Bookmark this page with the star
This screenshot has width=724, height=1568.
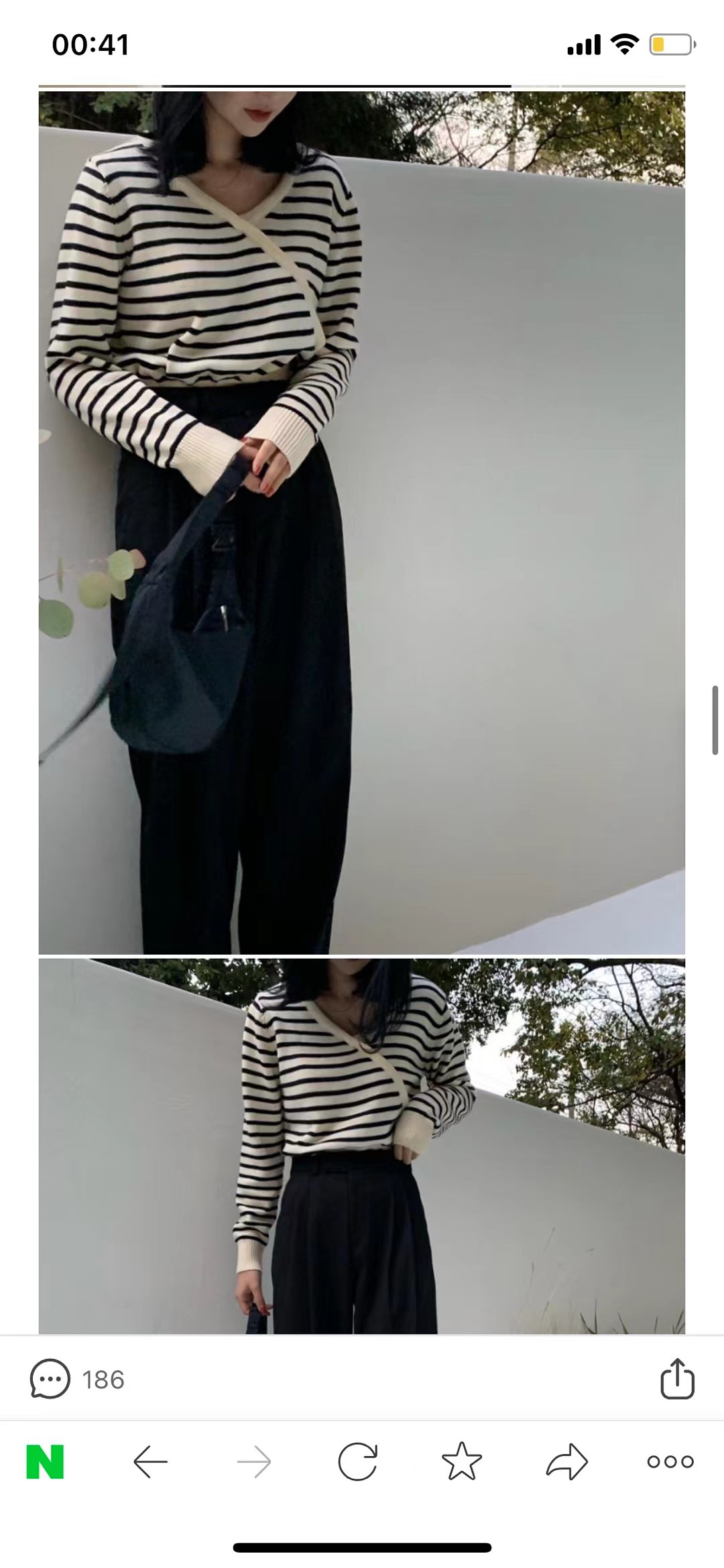coord(462,1462)
